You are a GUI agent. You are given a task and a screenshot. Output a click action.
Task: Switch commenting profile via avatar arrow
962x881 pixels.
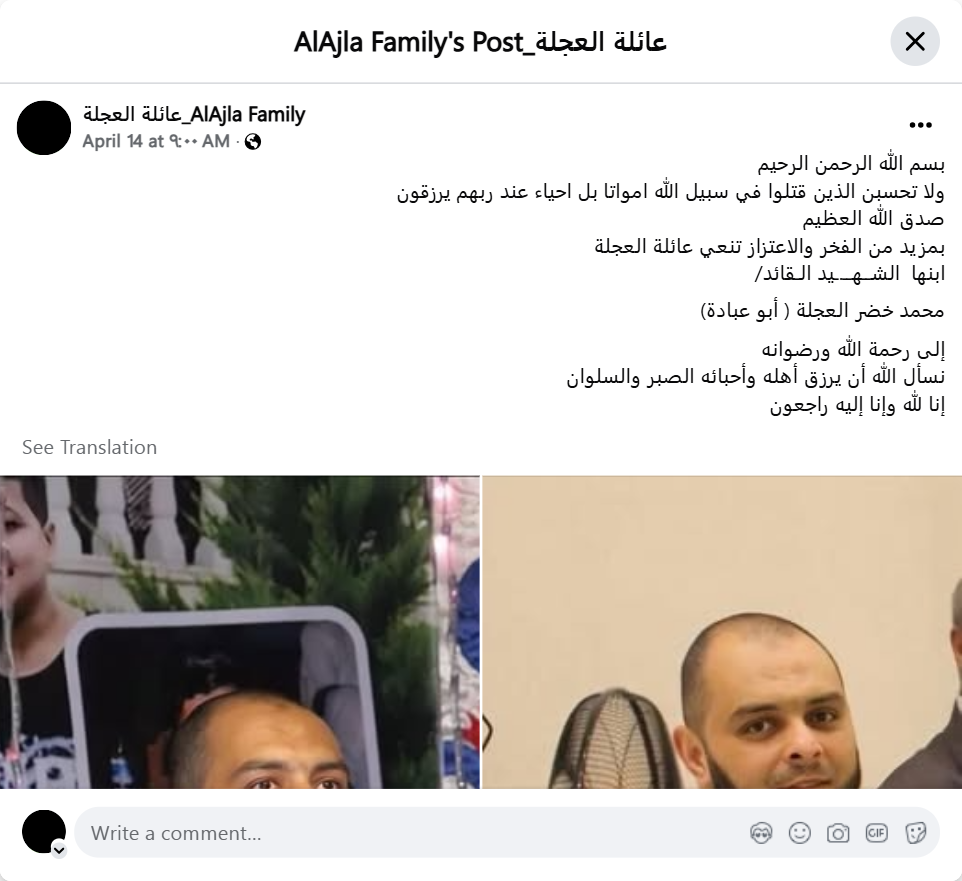(x=59, y=850)
